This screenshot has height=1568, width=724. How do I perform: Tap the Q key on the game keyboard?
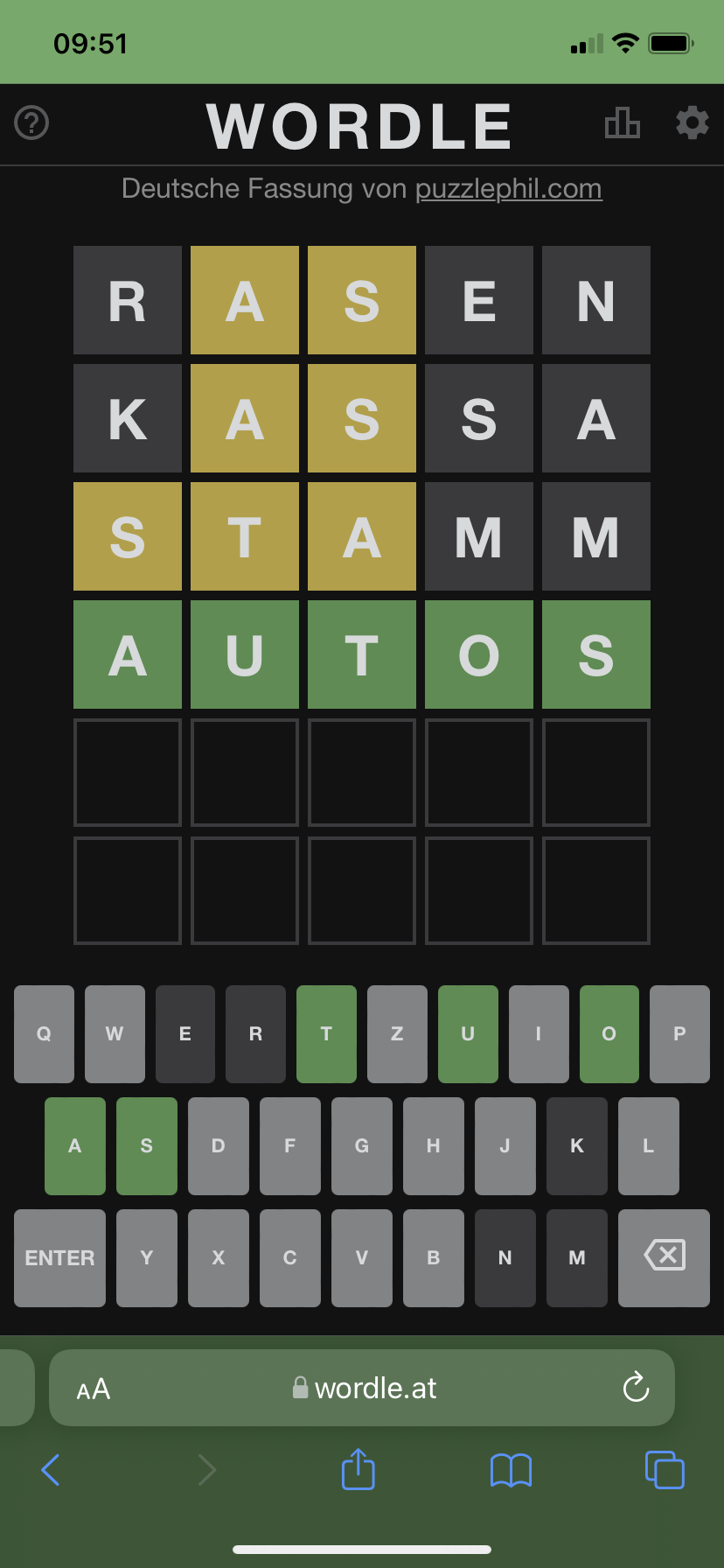click(x=44, y=1033)
